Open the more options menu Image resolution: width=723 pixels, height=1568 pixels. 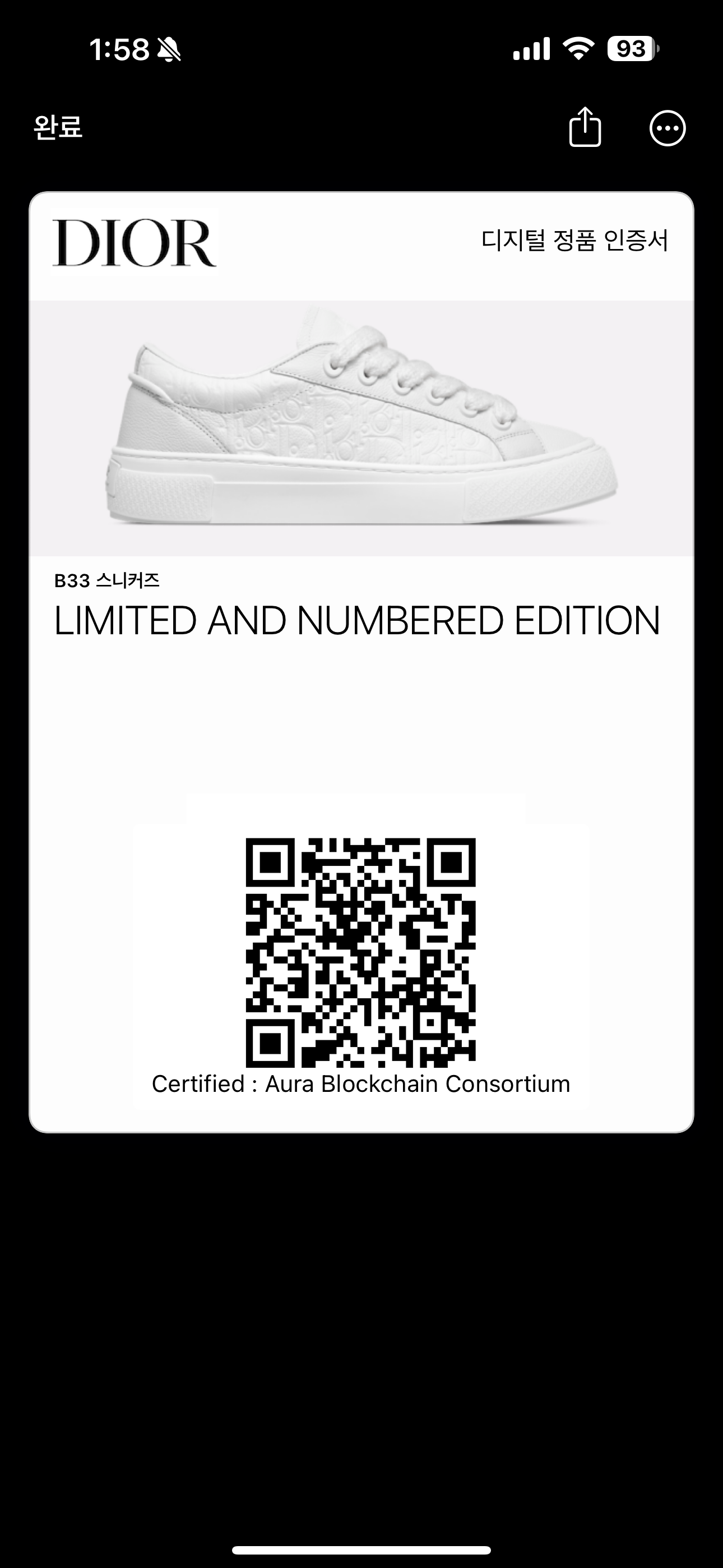(x=668, y=128)
